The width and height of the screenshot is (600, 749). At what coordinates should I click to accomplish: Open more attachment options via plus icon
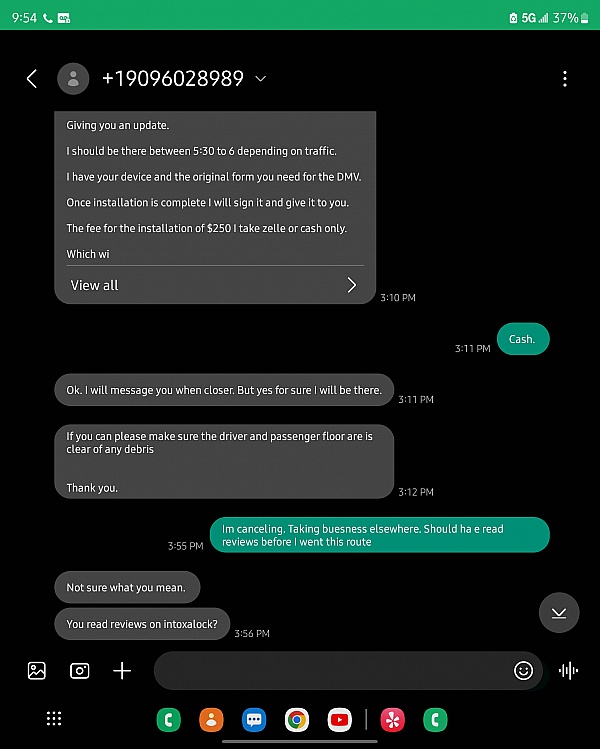[x=122, y=671]
